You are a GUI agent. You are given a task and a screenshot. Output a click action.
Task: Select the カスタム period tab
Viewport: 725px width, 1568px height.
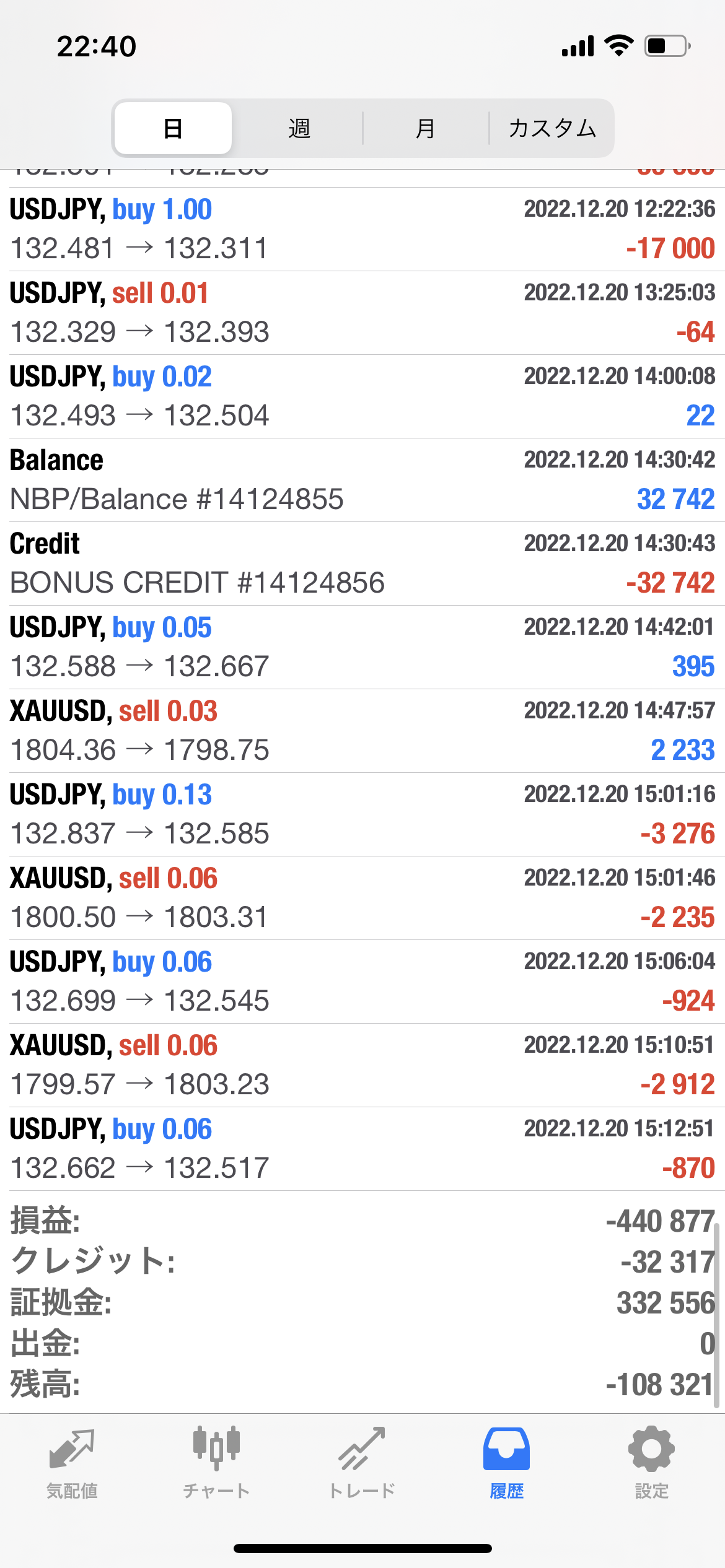point(551,128)
